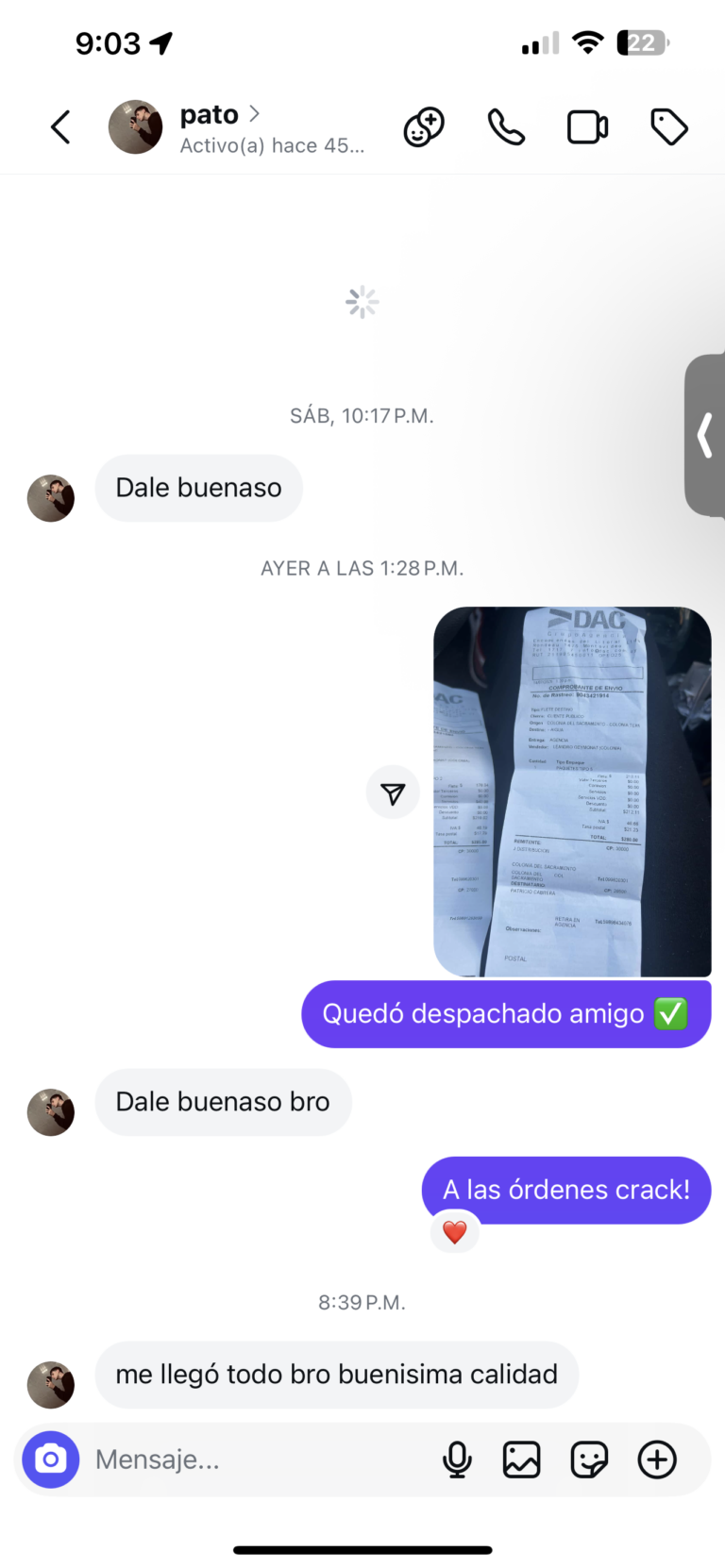725x1568 pixels.
Task: Open the DAC receipt photo
Action: 572,791
